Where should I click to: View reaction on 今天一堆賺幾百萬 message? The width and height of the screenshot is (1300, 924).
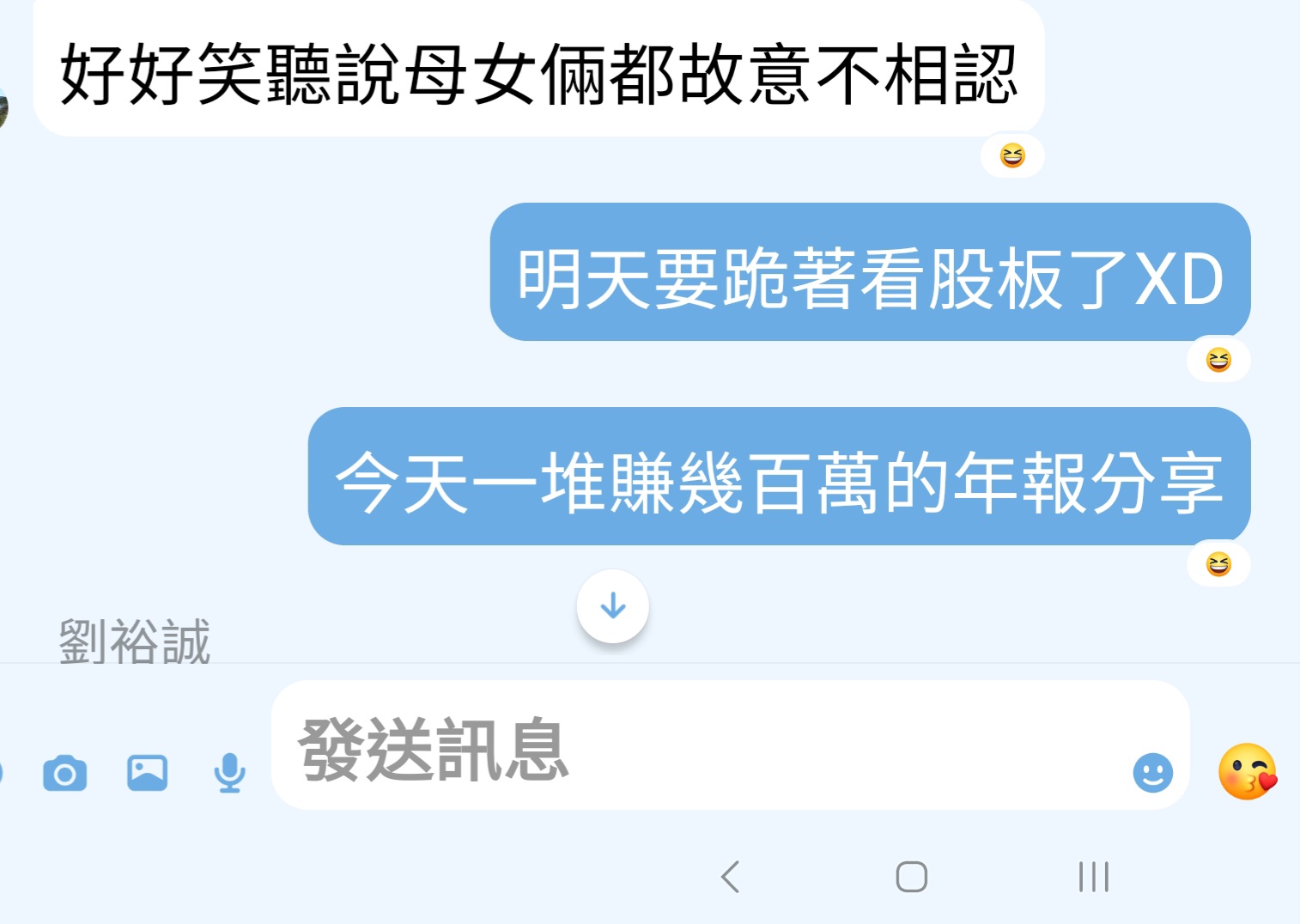pyautogui.click(x=1218, y=564)
